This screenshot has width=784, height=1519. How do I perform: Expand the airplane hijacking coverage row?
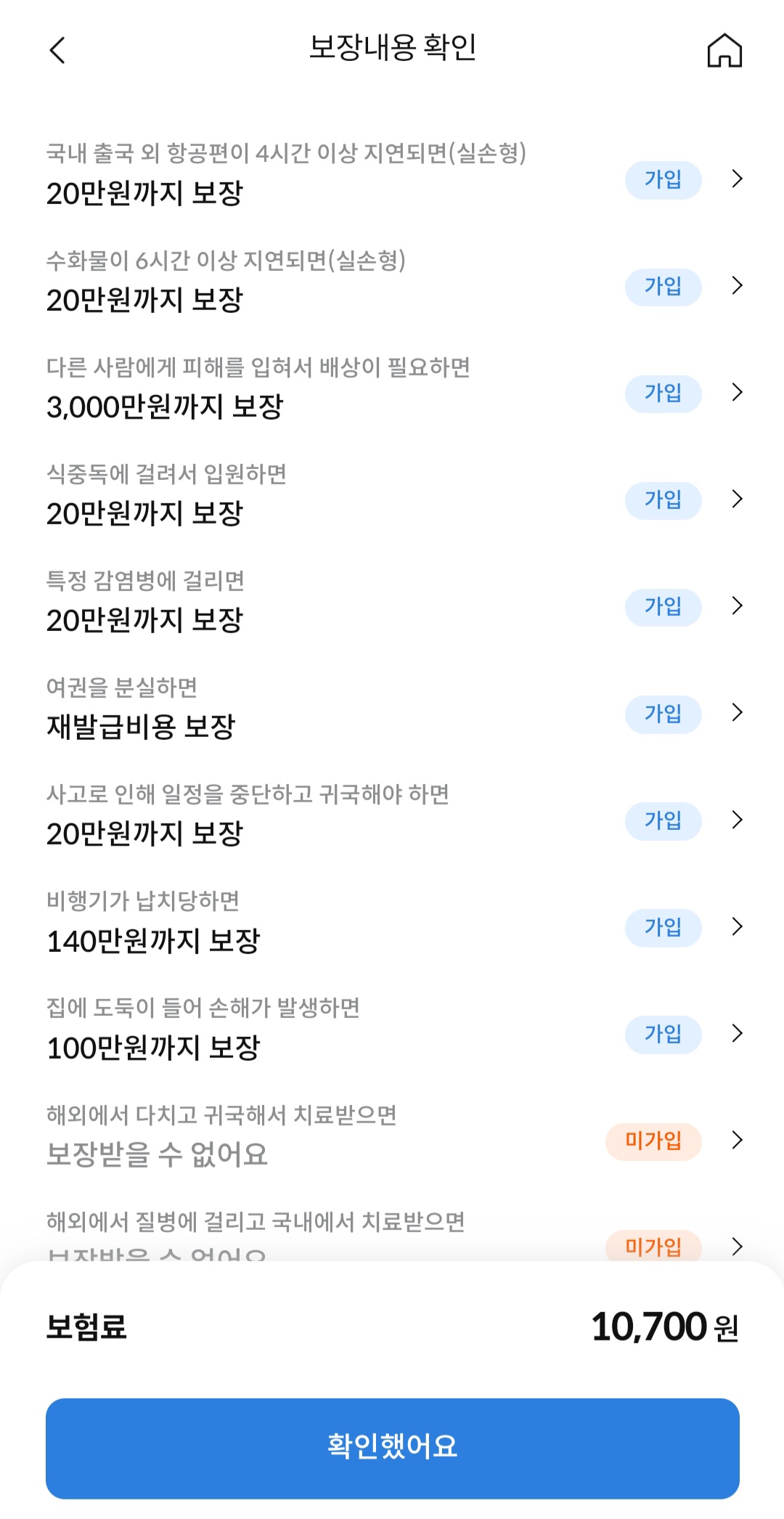pos(738,927)
